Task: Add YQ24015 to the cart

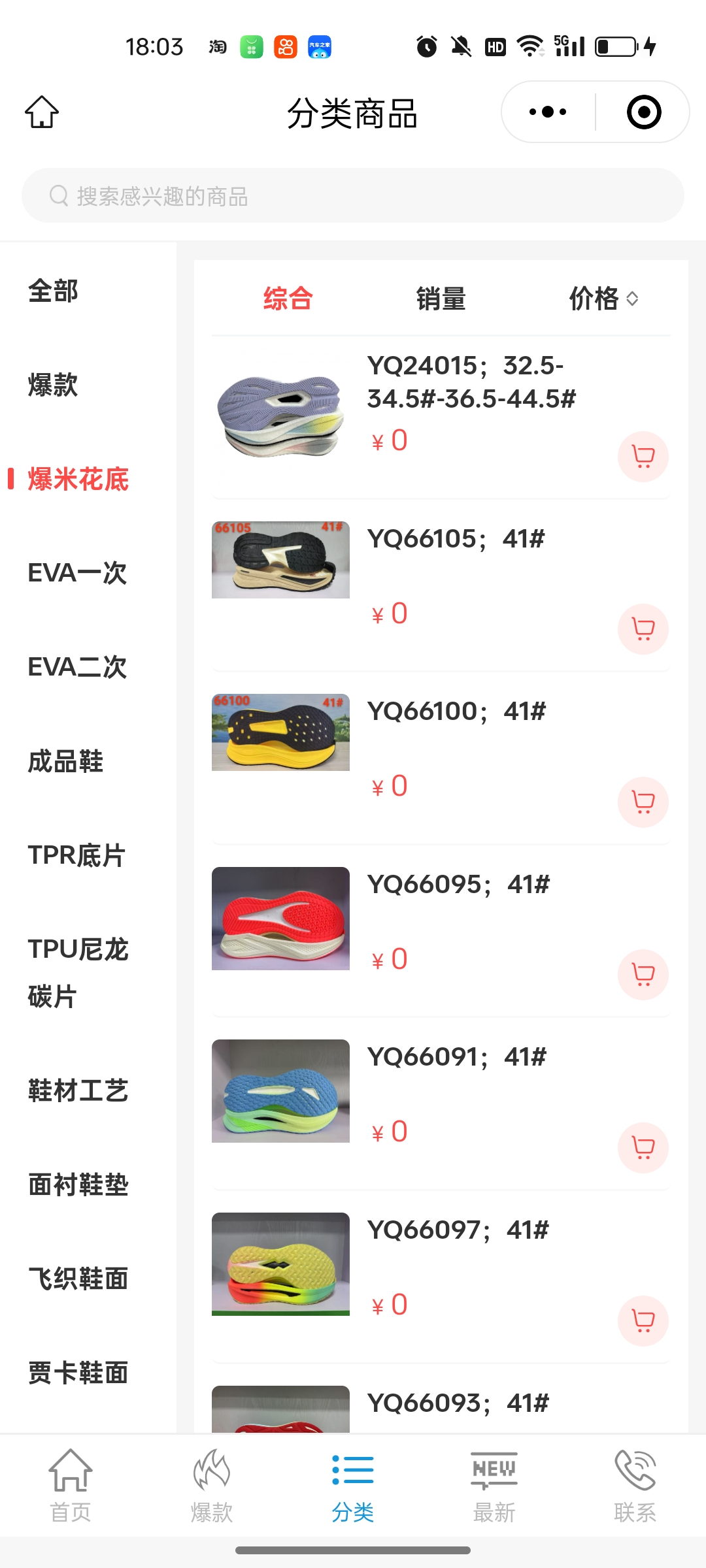Action: pos(643,456)
